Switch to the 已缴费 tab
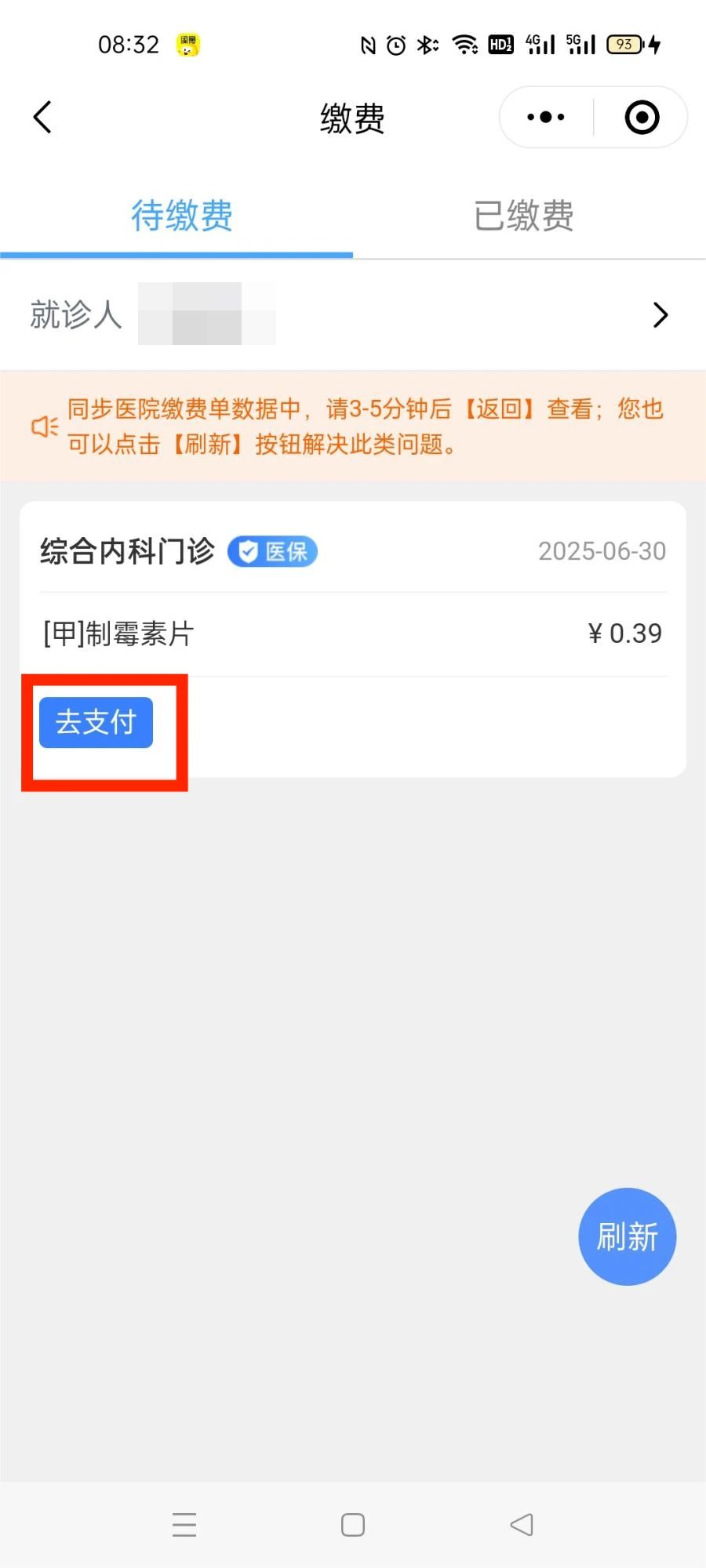This screenshot has width=706, height=1568. click(x=524, y=216)
